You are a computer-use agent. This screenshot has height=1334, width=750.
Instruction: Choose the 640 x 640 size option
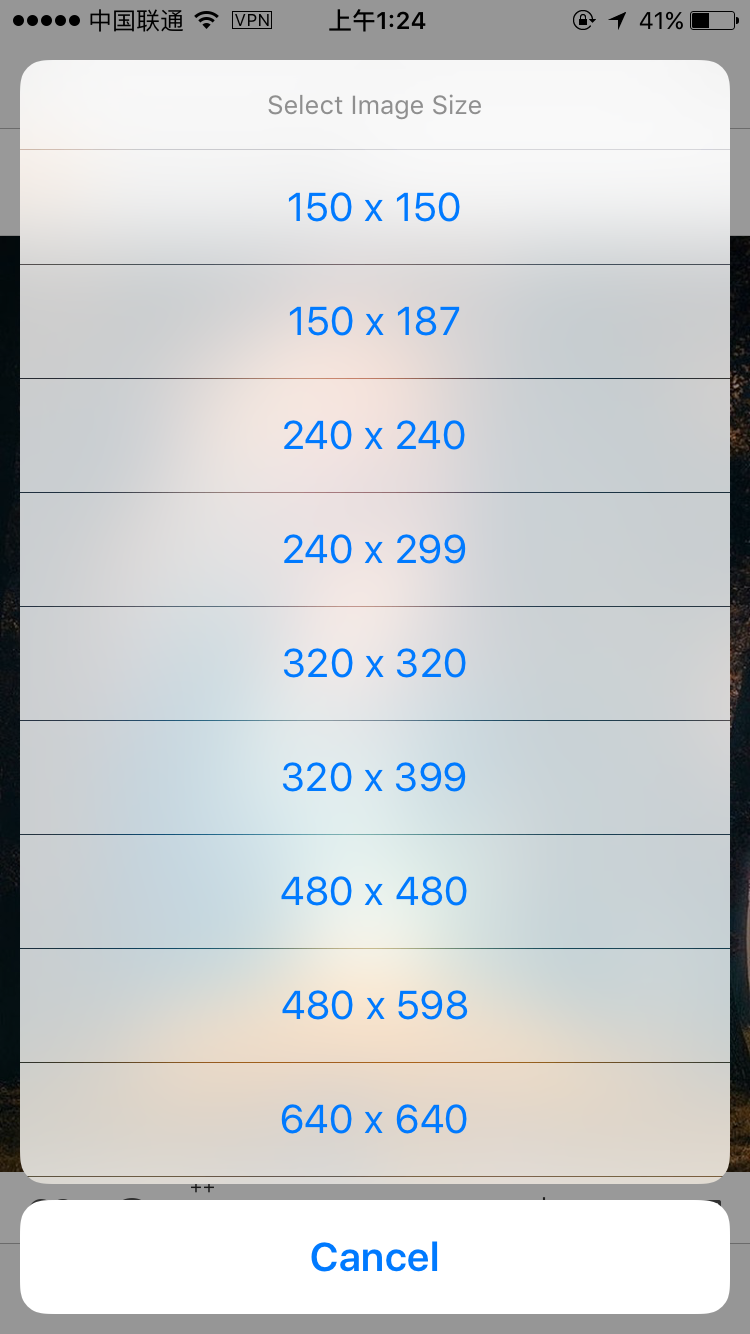(374, 1119)
